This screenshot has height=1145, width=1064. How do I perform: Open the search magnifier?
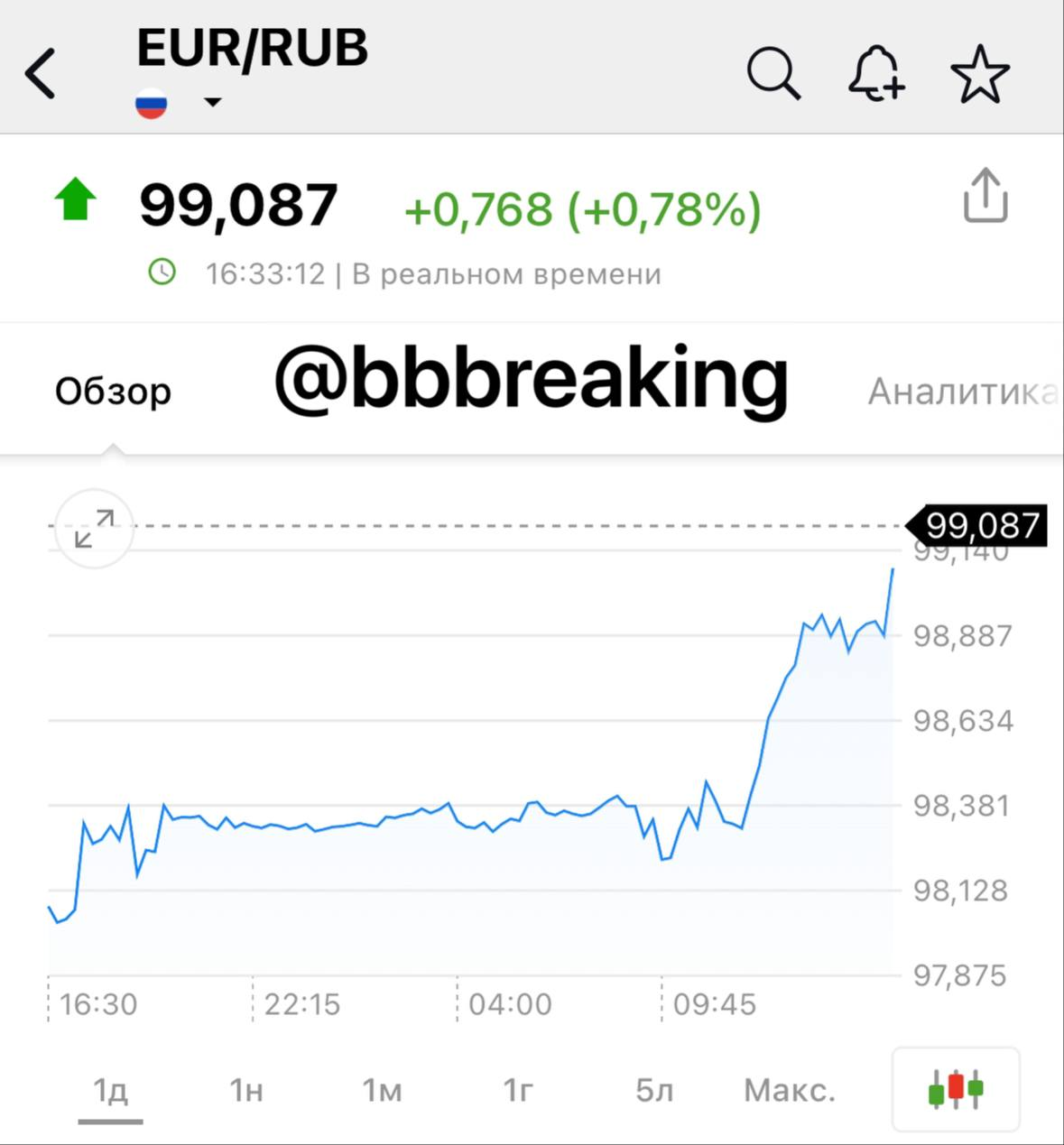(x=773, y=73)
